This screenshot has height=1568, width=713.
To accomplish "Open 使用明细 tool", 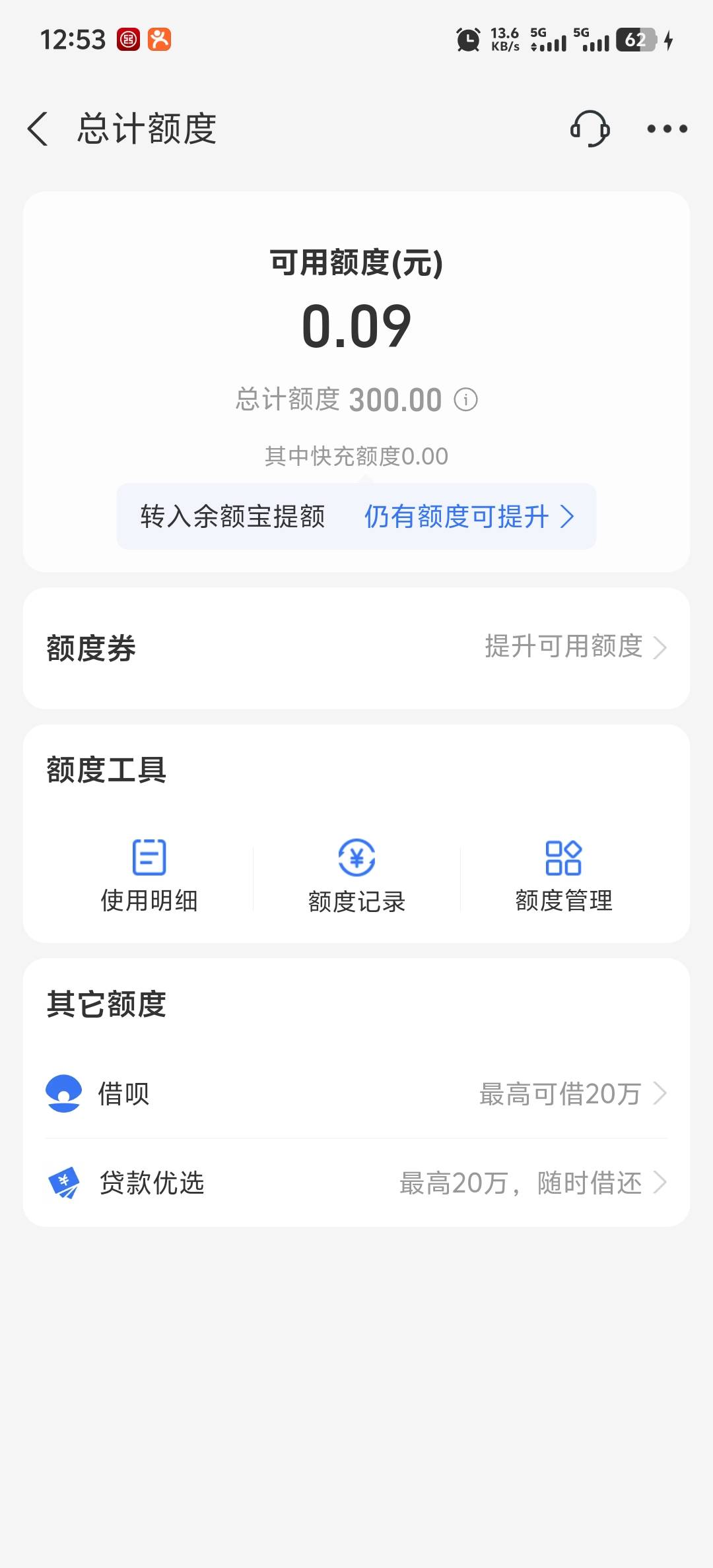I will (149, 876).
